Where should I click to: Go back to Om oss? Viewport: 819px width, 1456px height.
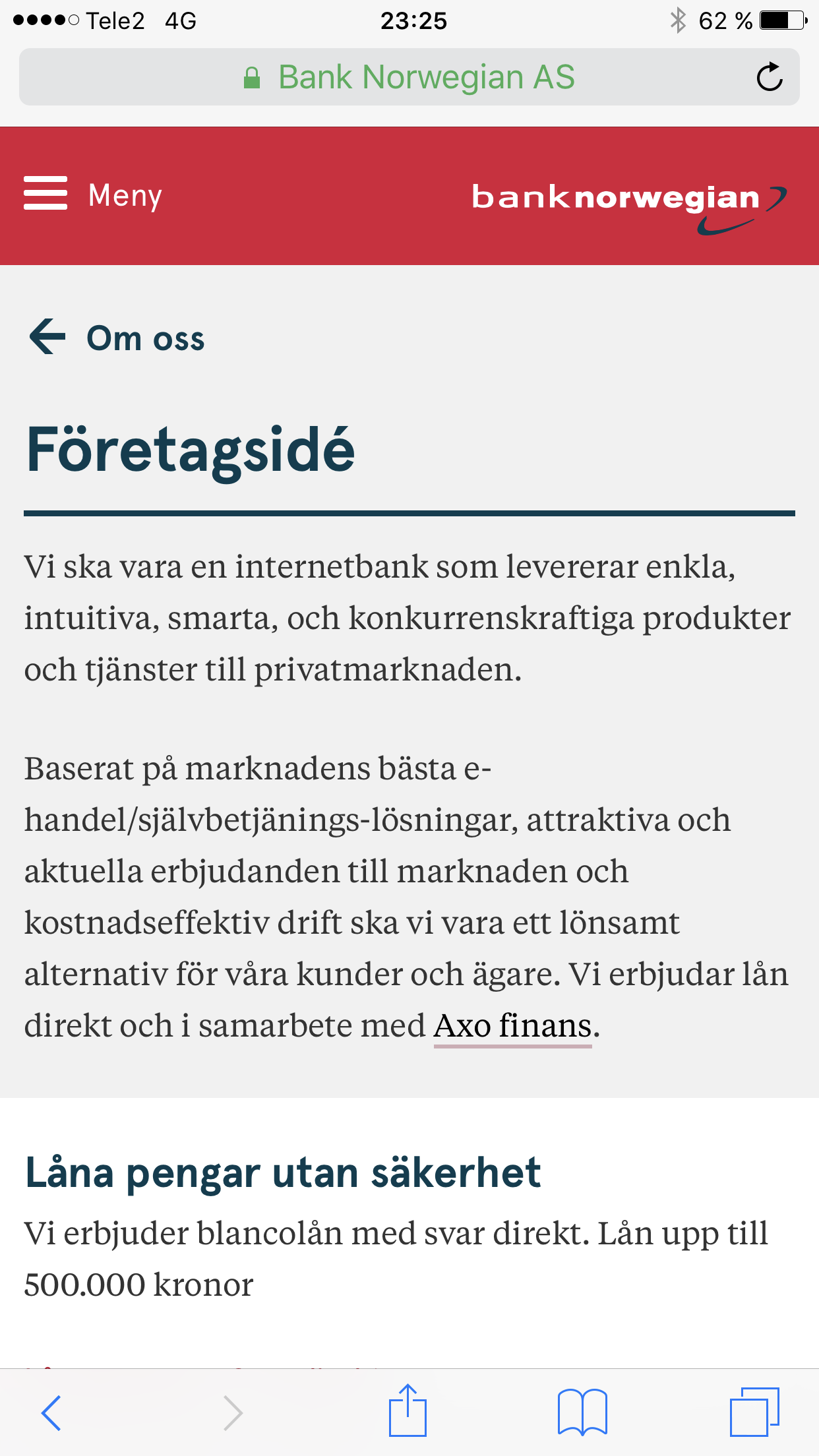[117, 338]
